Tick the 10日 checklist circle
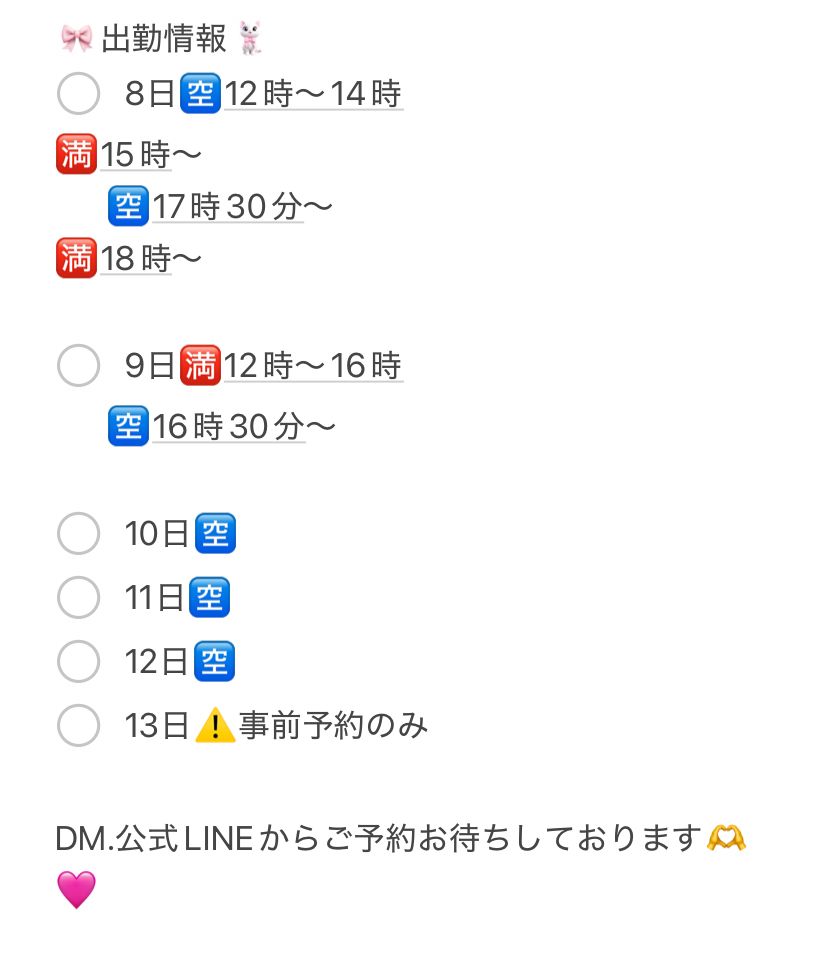 click(x=78, y=533)
